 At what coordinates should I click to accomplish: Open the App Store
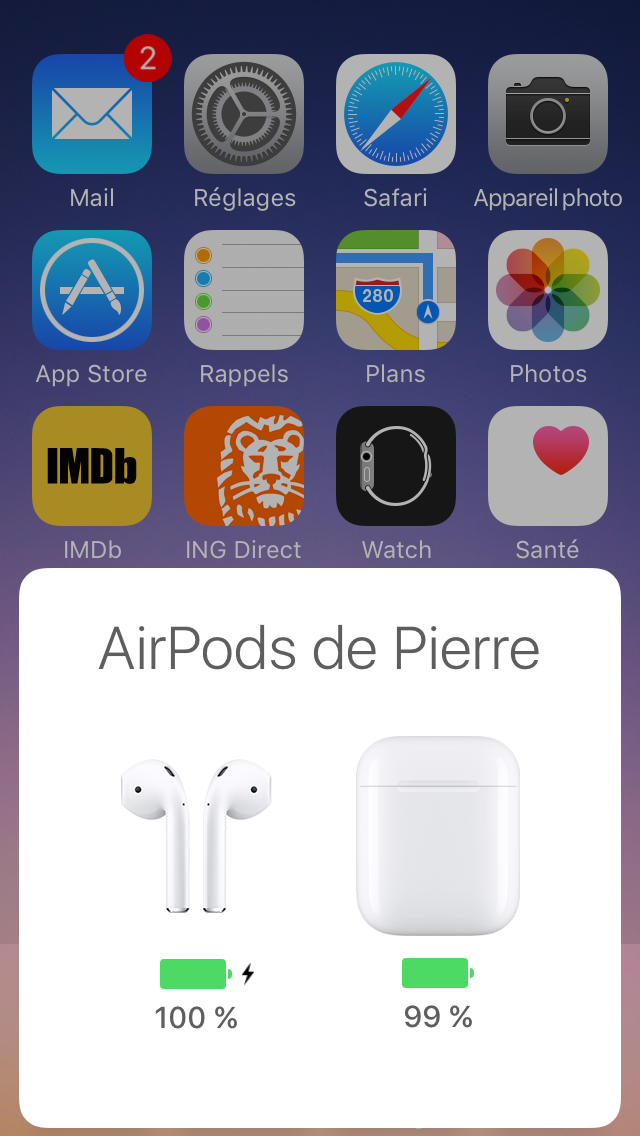pos(92,290)
